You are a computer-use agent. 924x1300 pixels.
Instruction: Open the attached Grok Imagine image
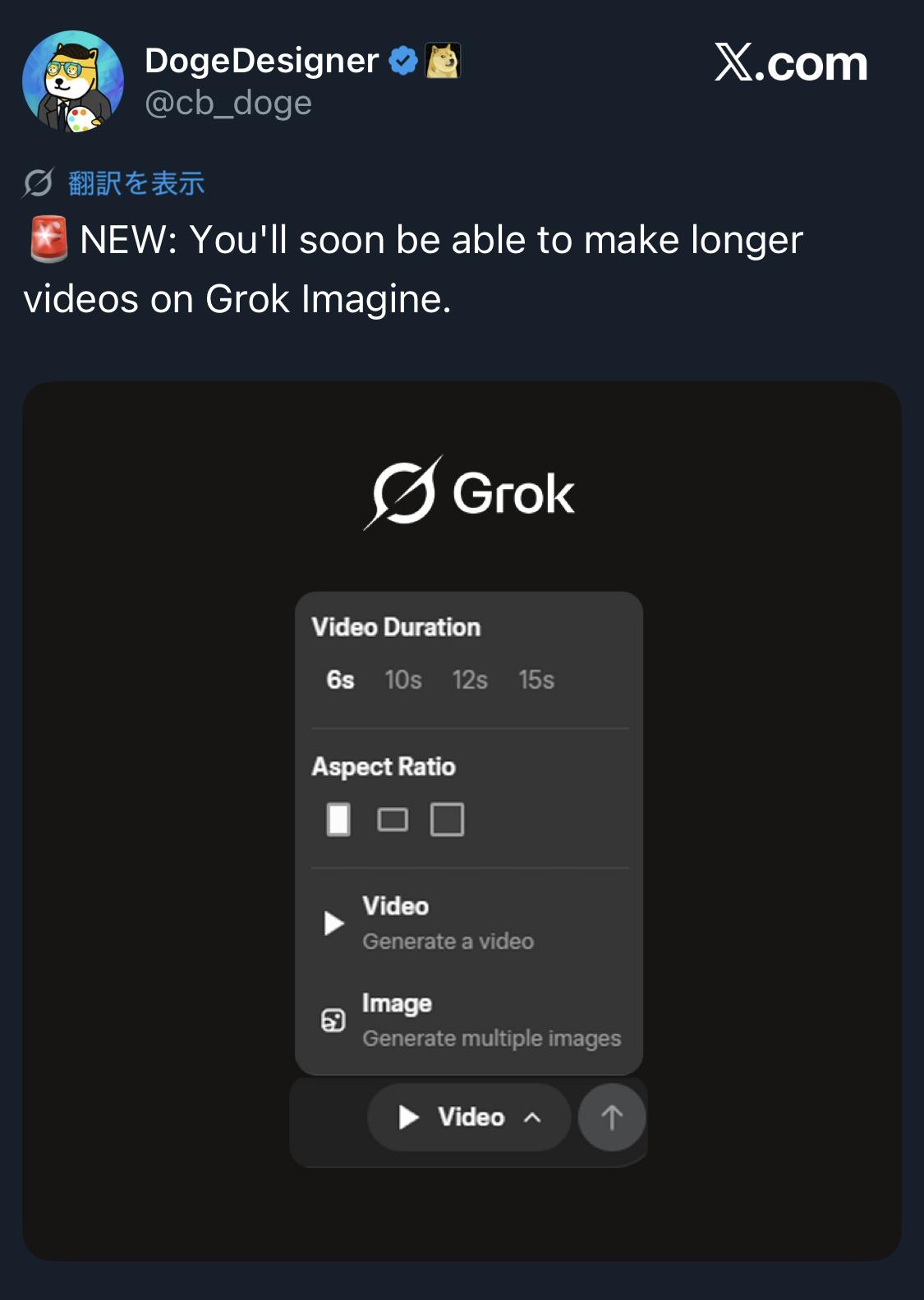[x=462, y=820]
